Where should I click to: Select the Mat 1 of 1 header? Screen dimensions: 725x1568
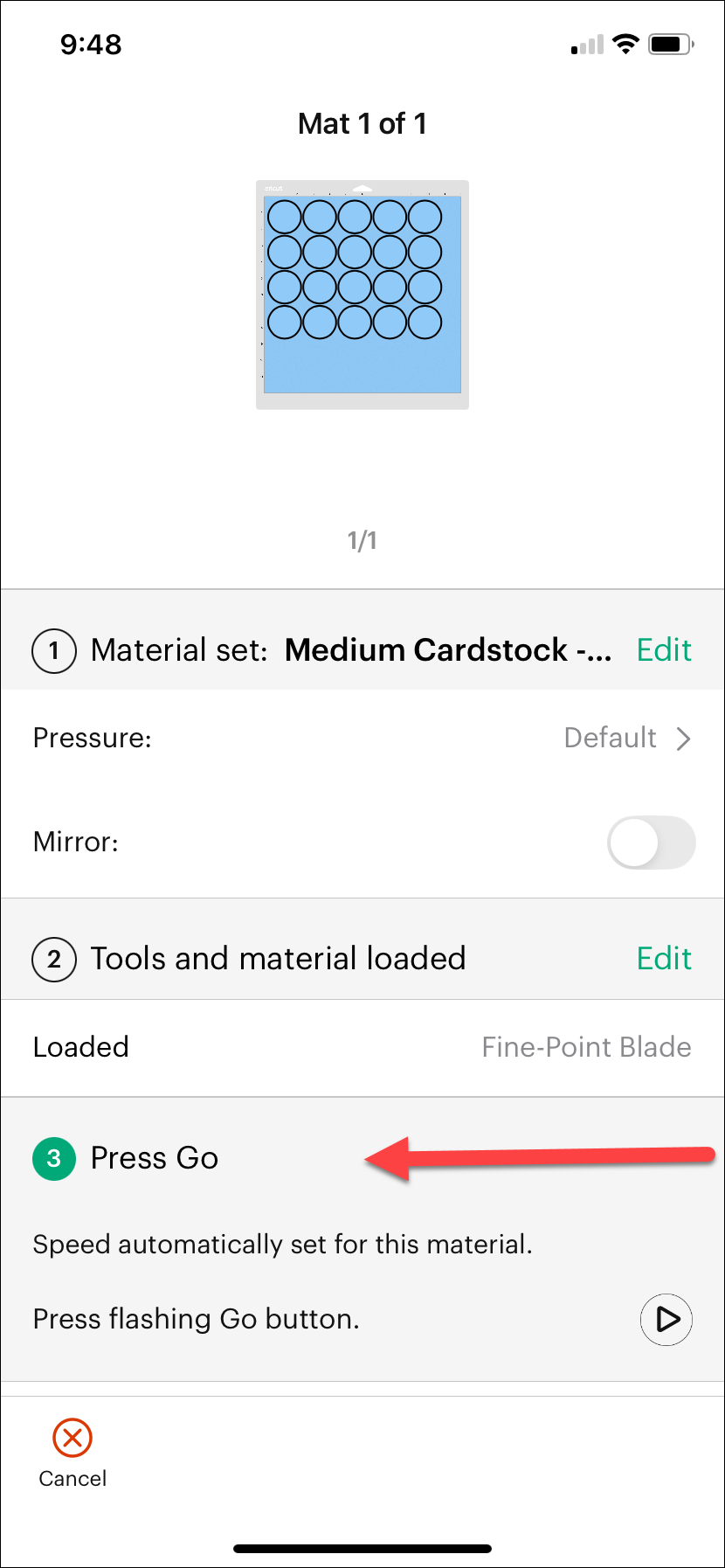[362, 123]
